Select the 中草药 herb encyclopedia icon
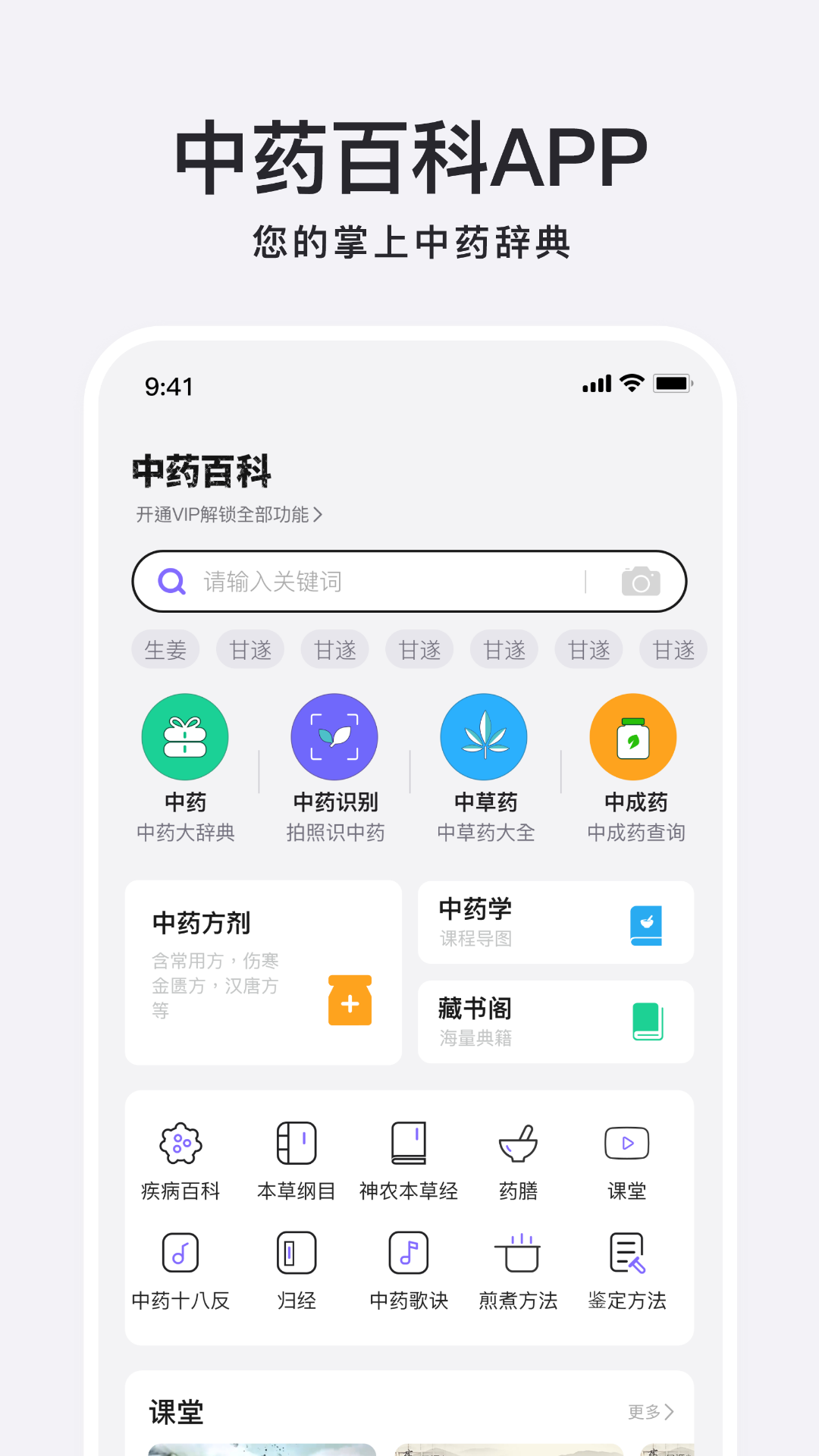Image resolution: width=819 pixels, height=1456 pixels. click(x=484, y=736)
